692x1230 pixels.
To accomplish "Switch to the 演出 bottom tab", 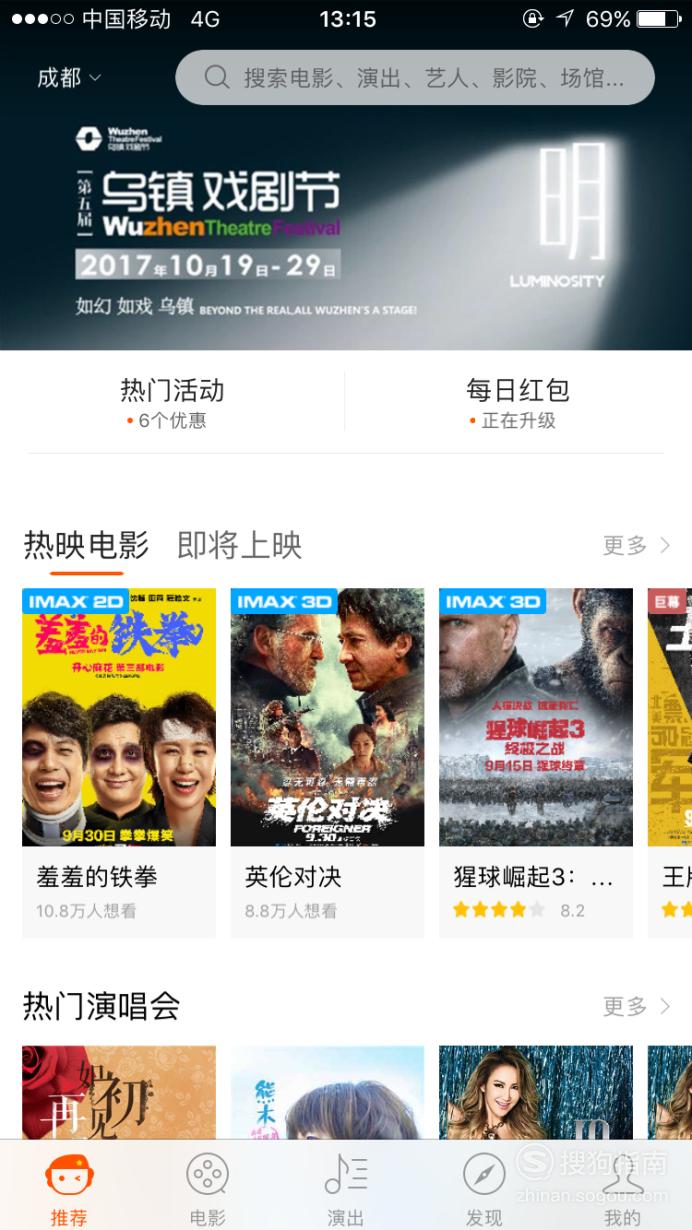I will point(346,1188).
